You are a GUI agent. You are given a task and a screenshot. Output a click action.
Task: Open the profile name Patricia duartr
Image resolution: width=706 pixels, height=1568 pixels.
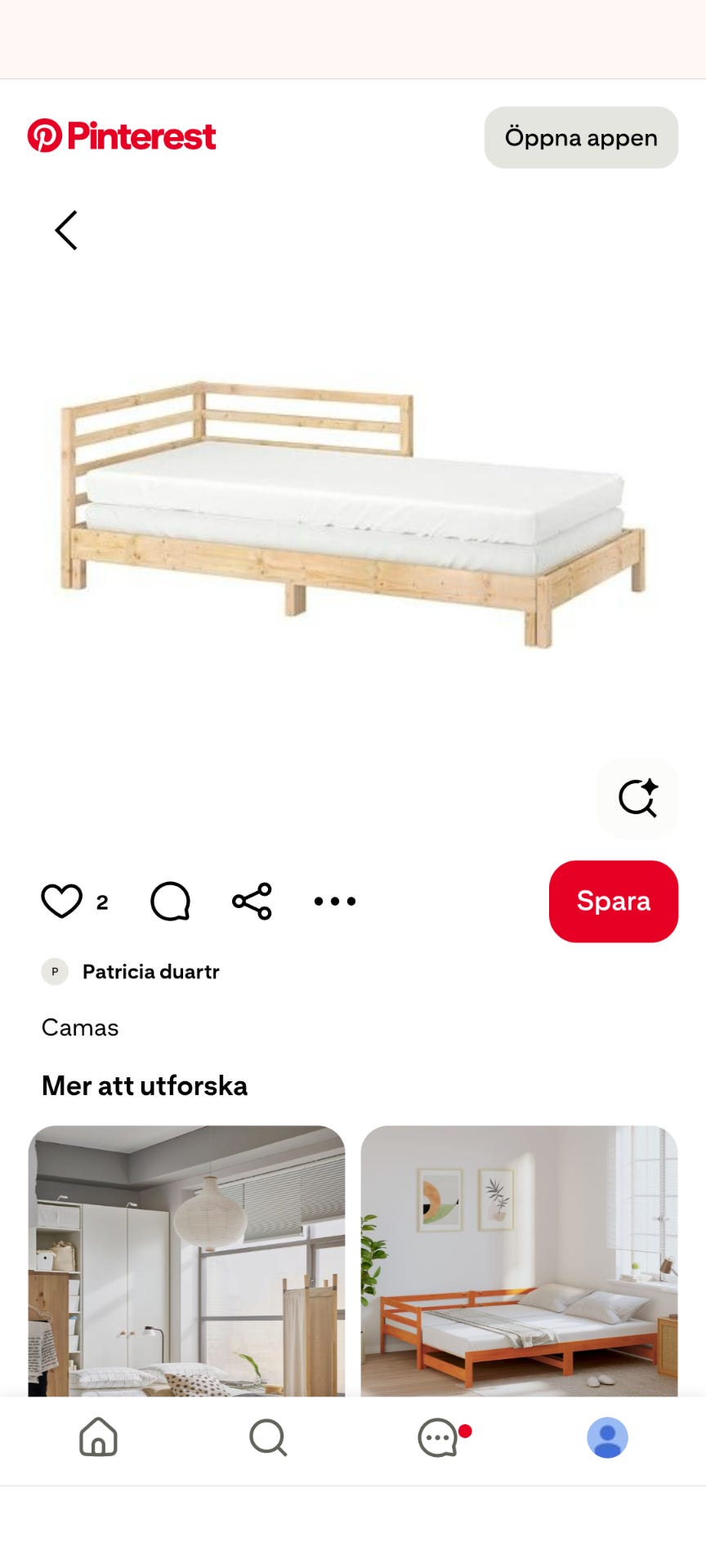point(150,972)
